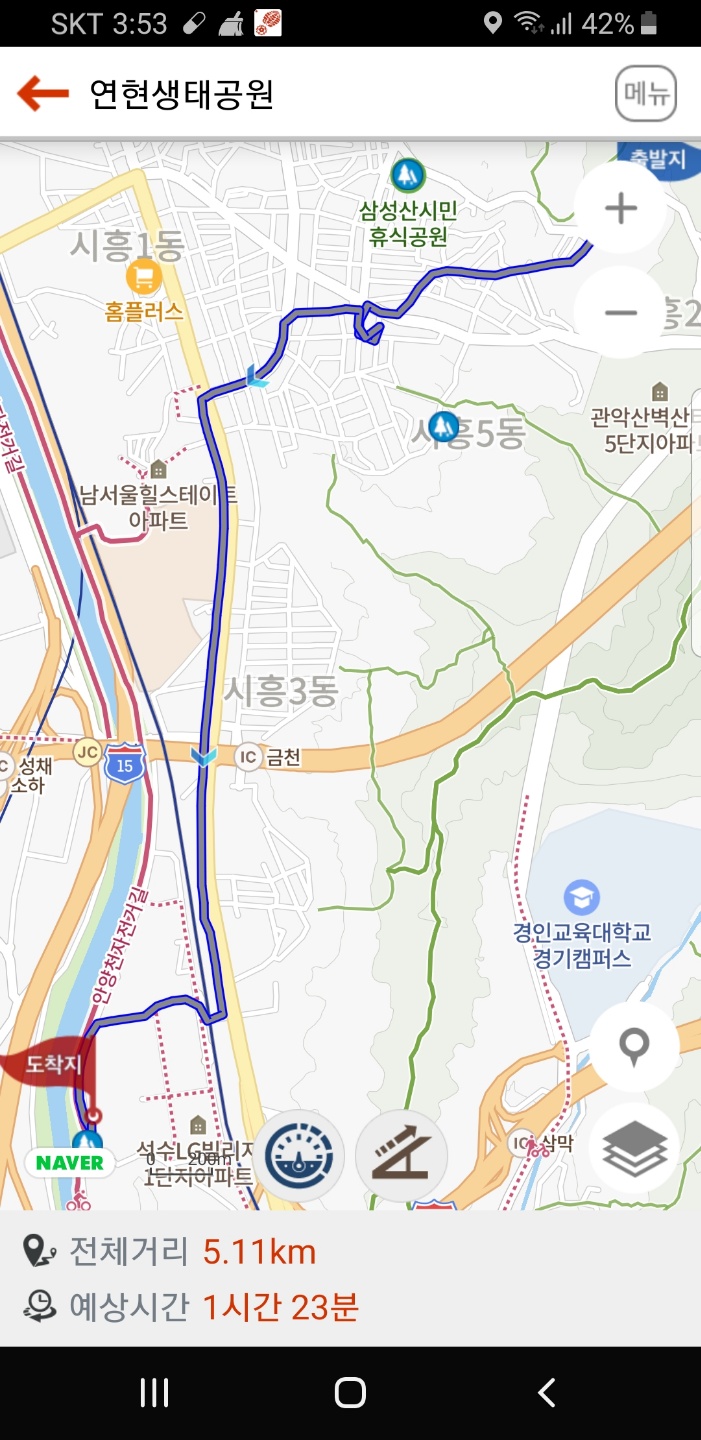701x1440 pixels.
Task: Tap 삼성산시민휴식공원 park marker
Action: coord(406,176)
